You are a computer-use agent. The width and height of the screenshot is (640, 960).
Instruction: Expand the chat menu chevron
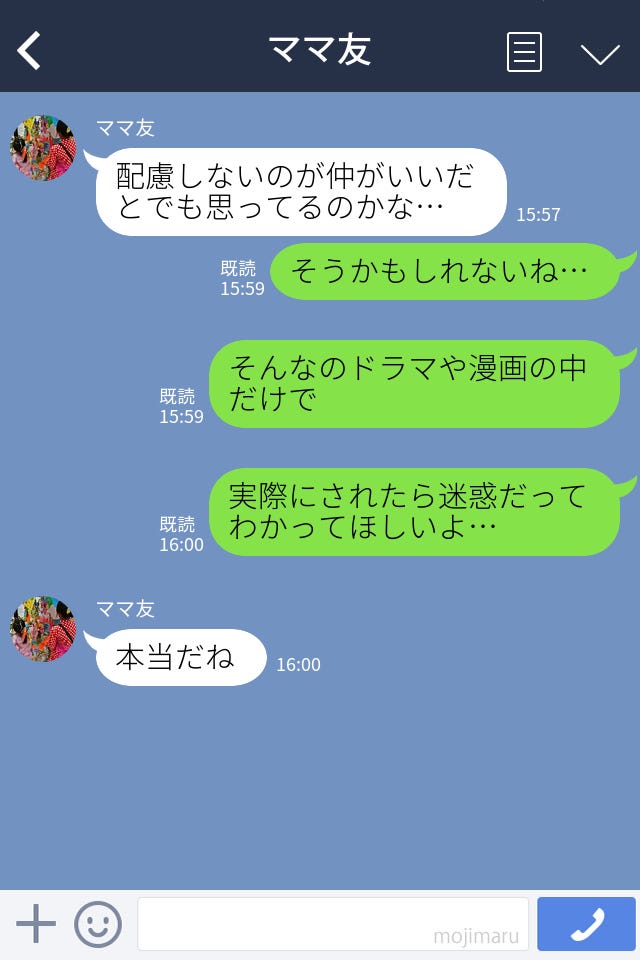pos(600,53)
